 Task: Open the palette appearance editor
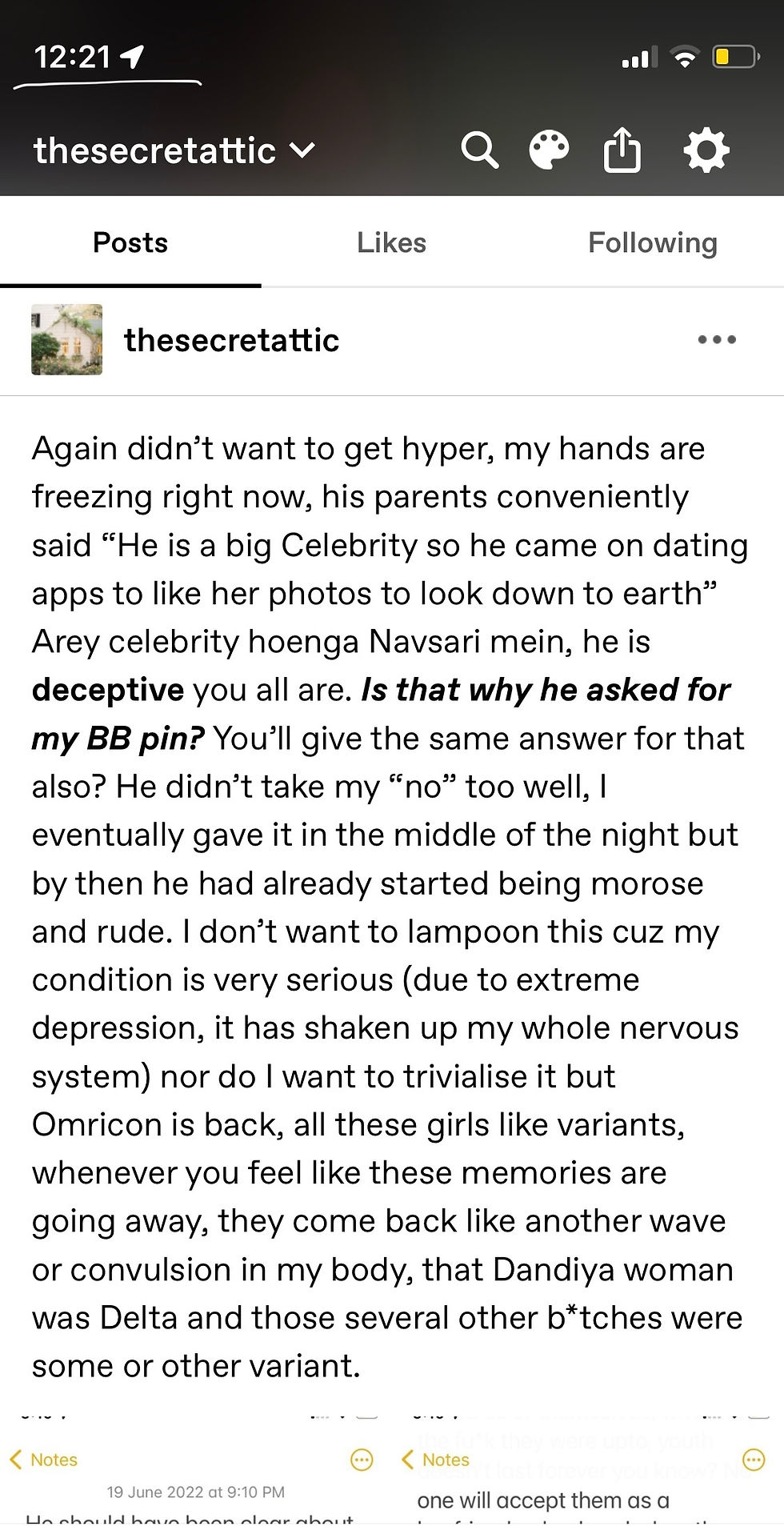[549, 150]
